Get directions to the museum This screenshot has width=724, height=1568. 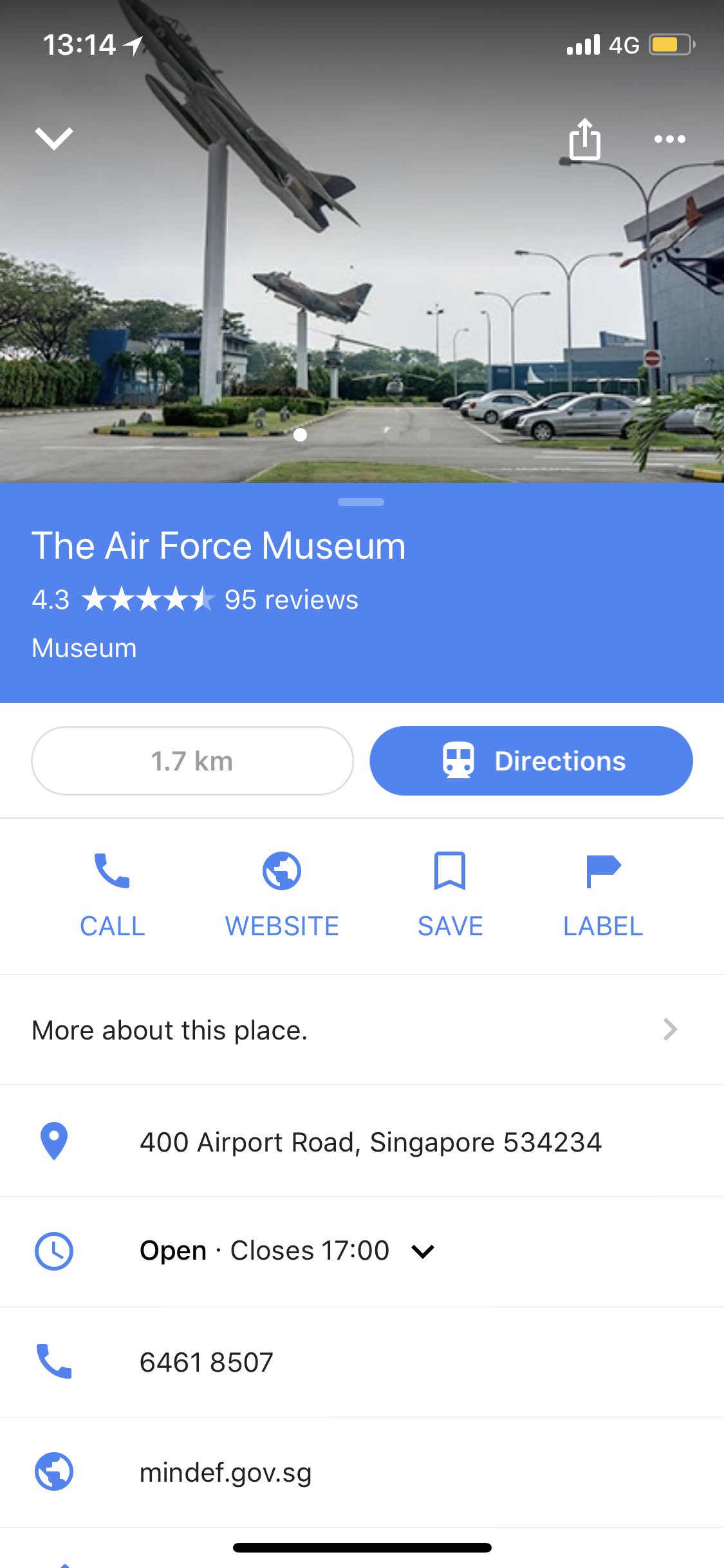pyautogui.click(x=531, y=761)
